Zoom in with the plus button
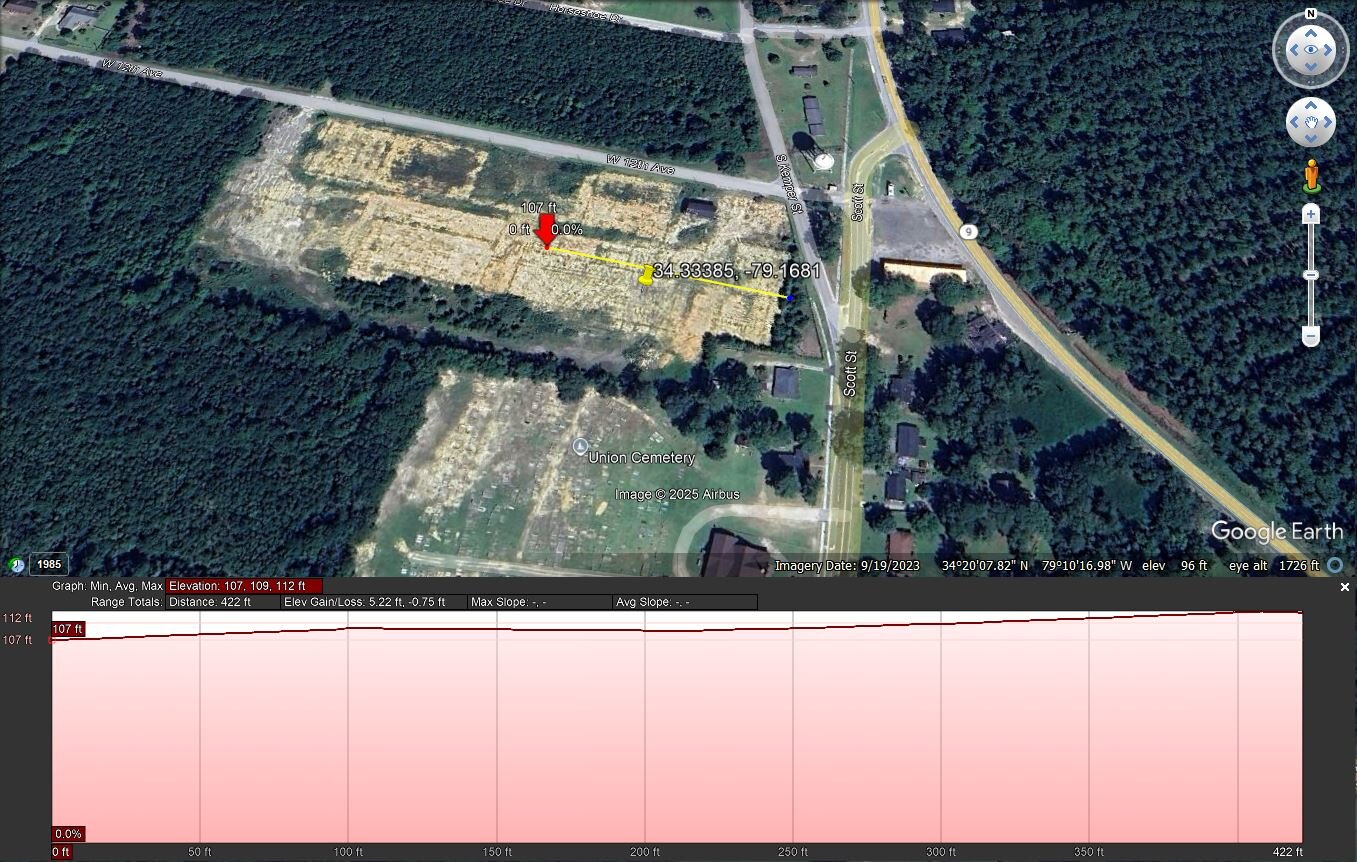Image resolution: width=1357 pixels, height=862 pixels. pos(1311,214)
